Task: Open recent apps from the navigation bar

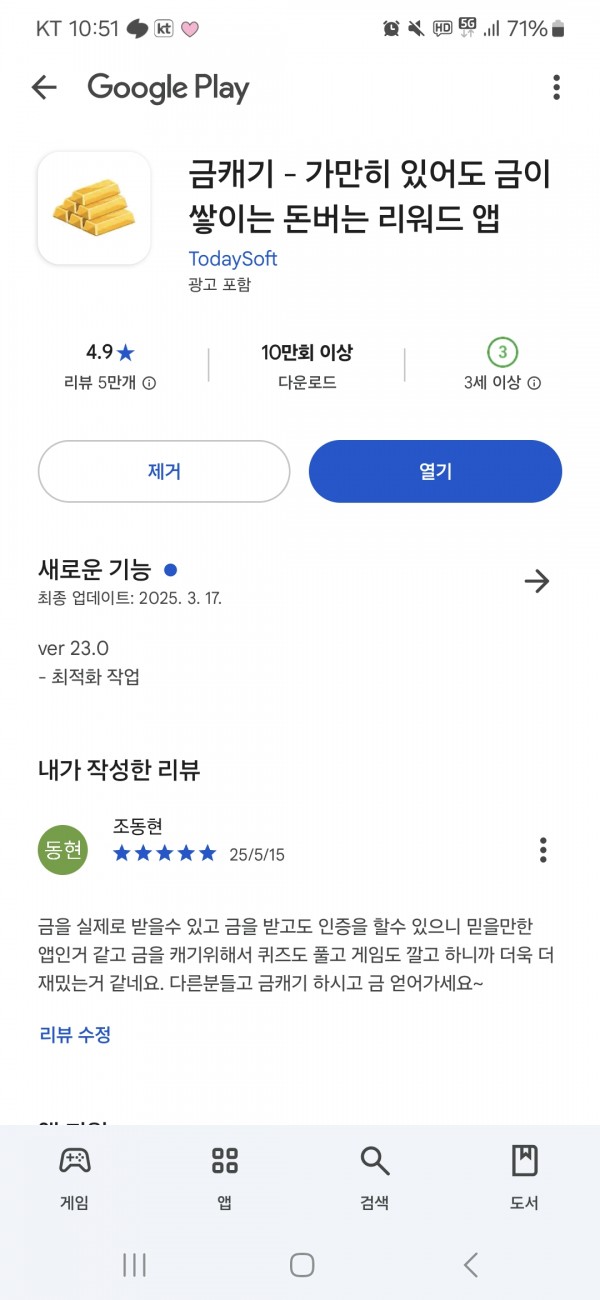Action: [x=134, y=1265]
